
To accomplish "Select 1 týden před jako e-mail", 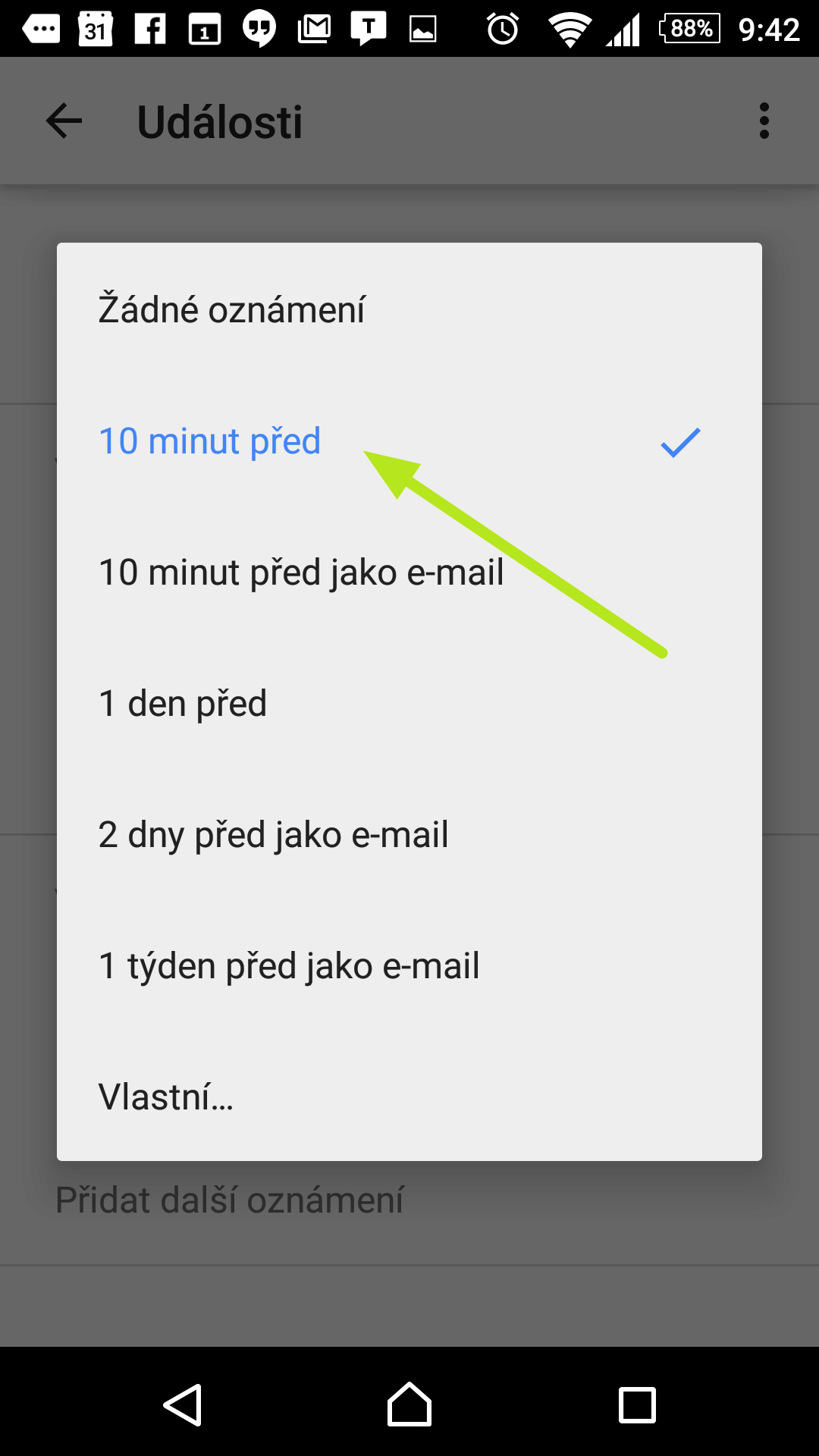I will (409, 965).
